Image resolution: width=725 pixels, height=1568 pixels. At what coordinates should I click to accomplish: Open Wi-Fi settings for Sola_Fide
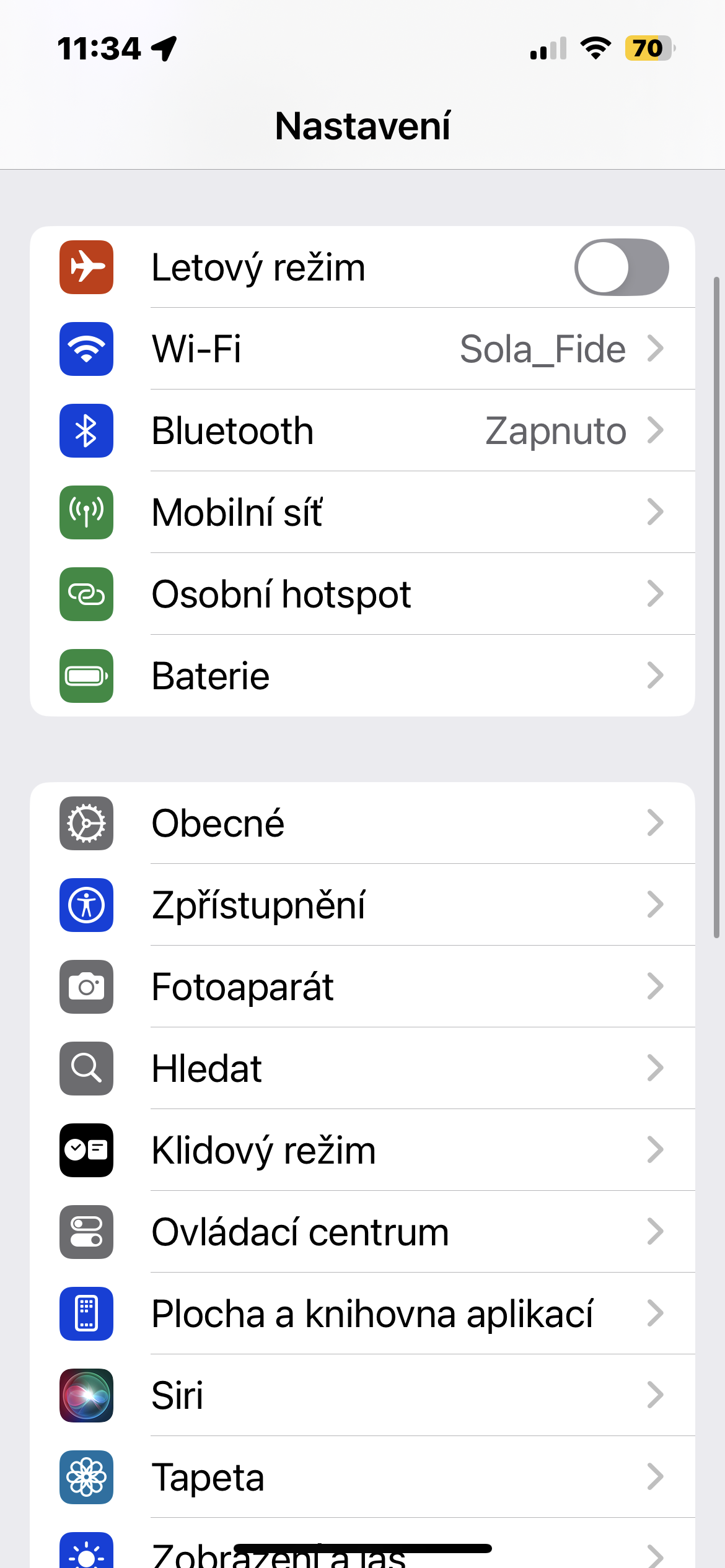point(362,349)
